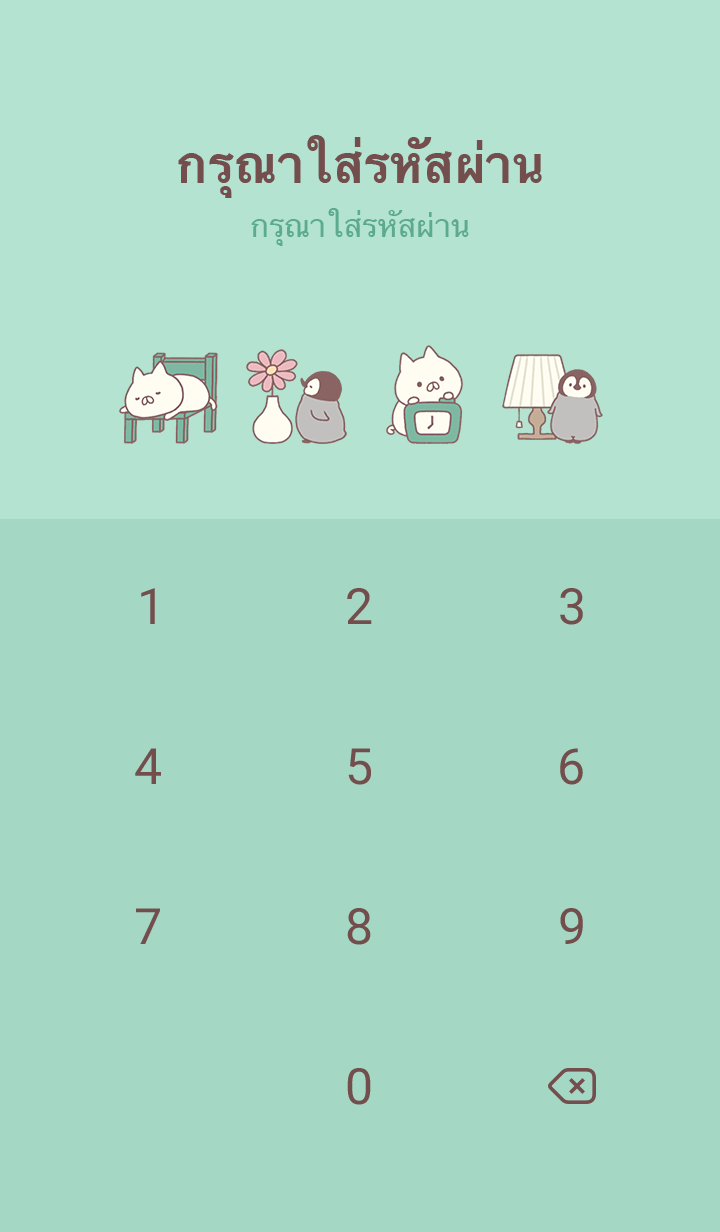Enter the number 5
This screenshot has width=720, height=1232.
[x=359, y=767]
